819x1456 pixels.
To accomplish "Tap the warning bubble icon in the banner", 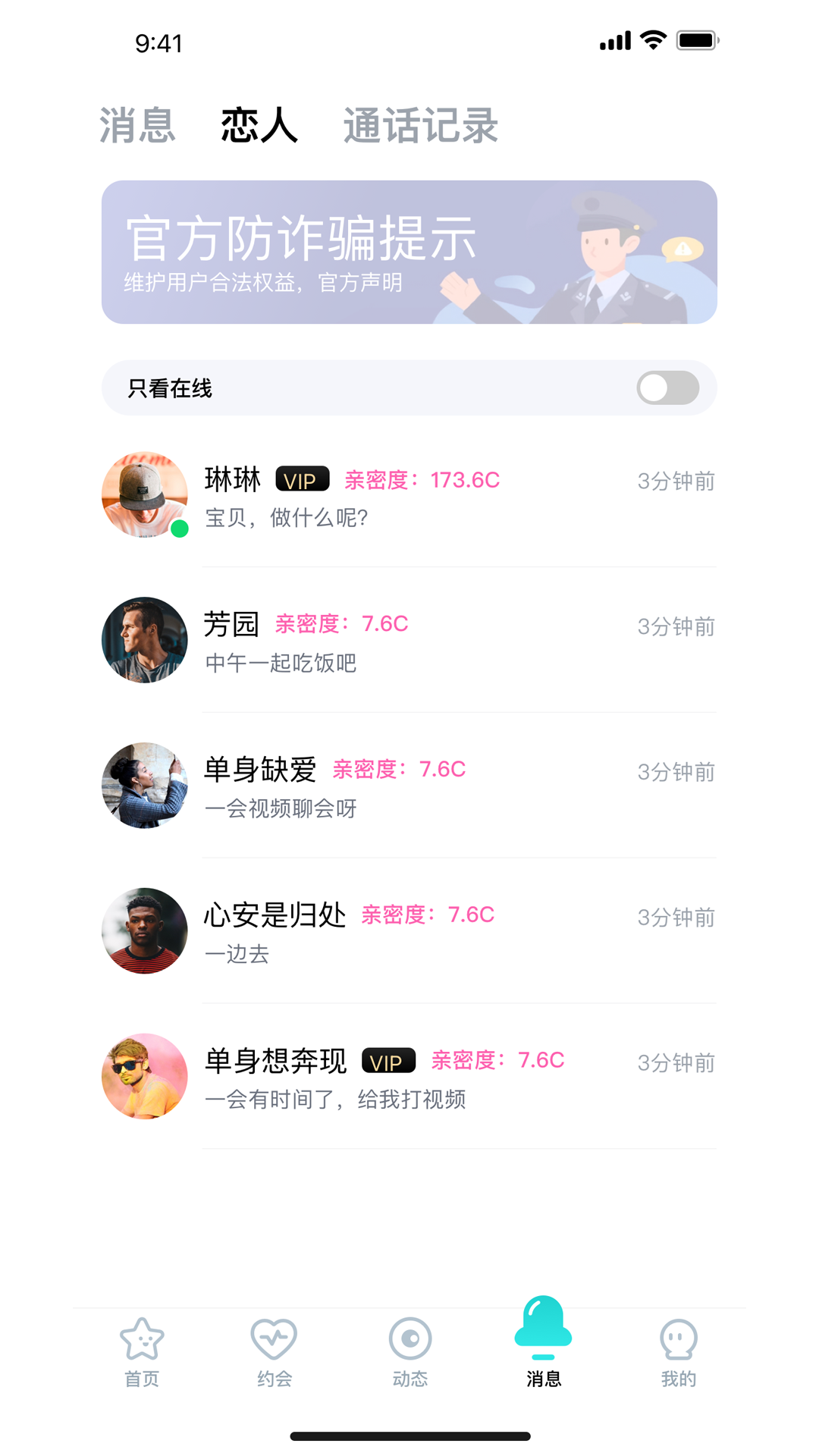I will 681,248.
